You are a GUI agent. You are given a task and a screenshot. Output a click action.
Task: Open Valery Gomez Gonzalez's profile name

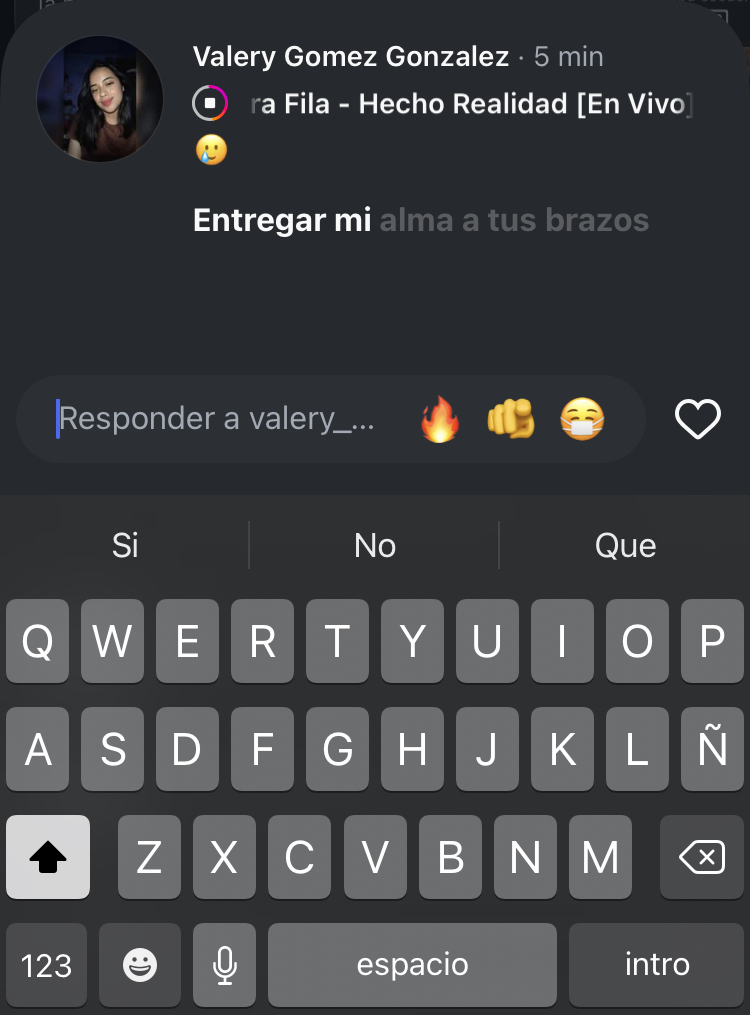point(349,57)
